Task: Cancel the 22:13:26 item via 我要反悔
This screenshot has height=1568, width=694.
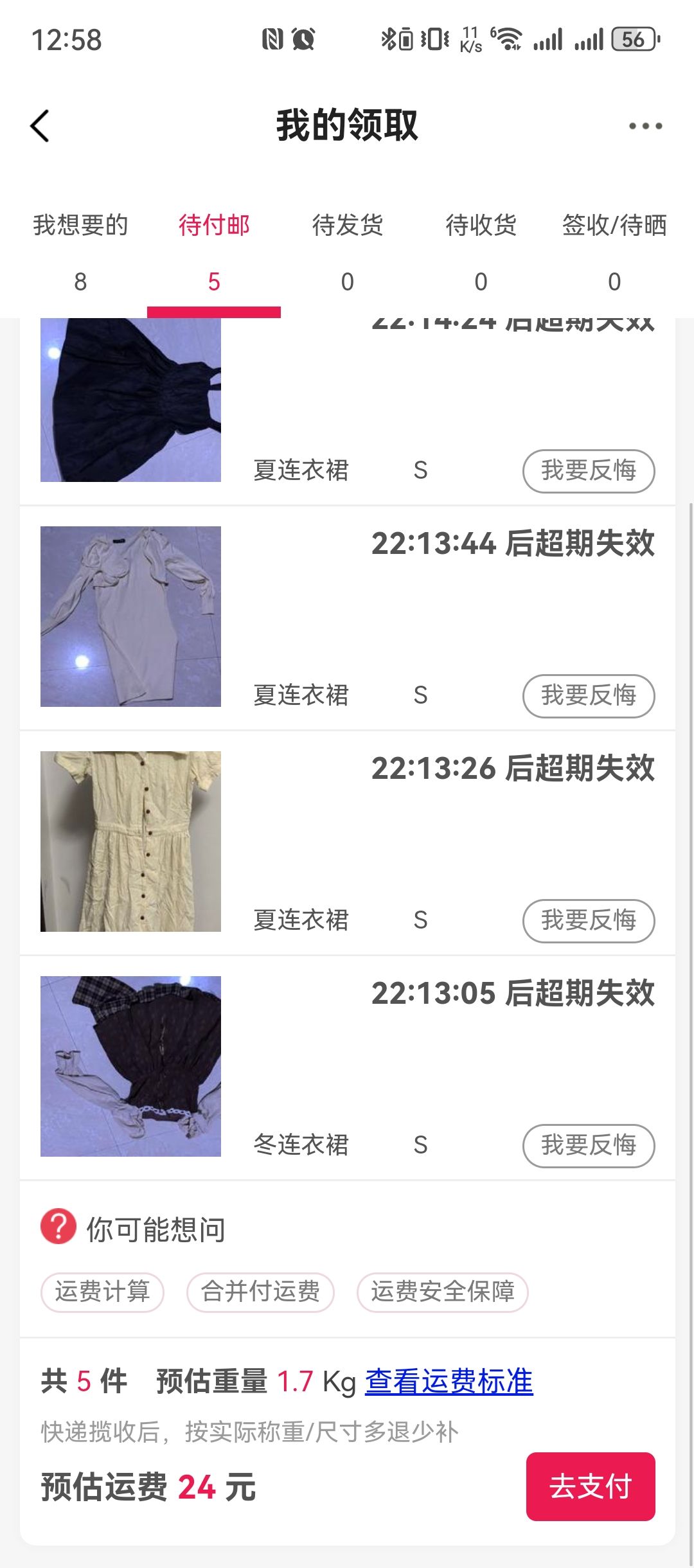Action: coord(589,920)
